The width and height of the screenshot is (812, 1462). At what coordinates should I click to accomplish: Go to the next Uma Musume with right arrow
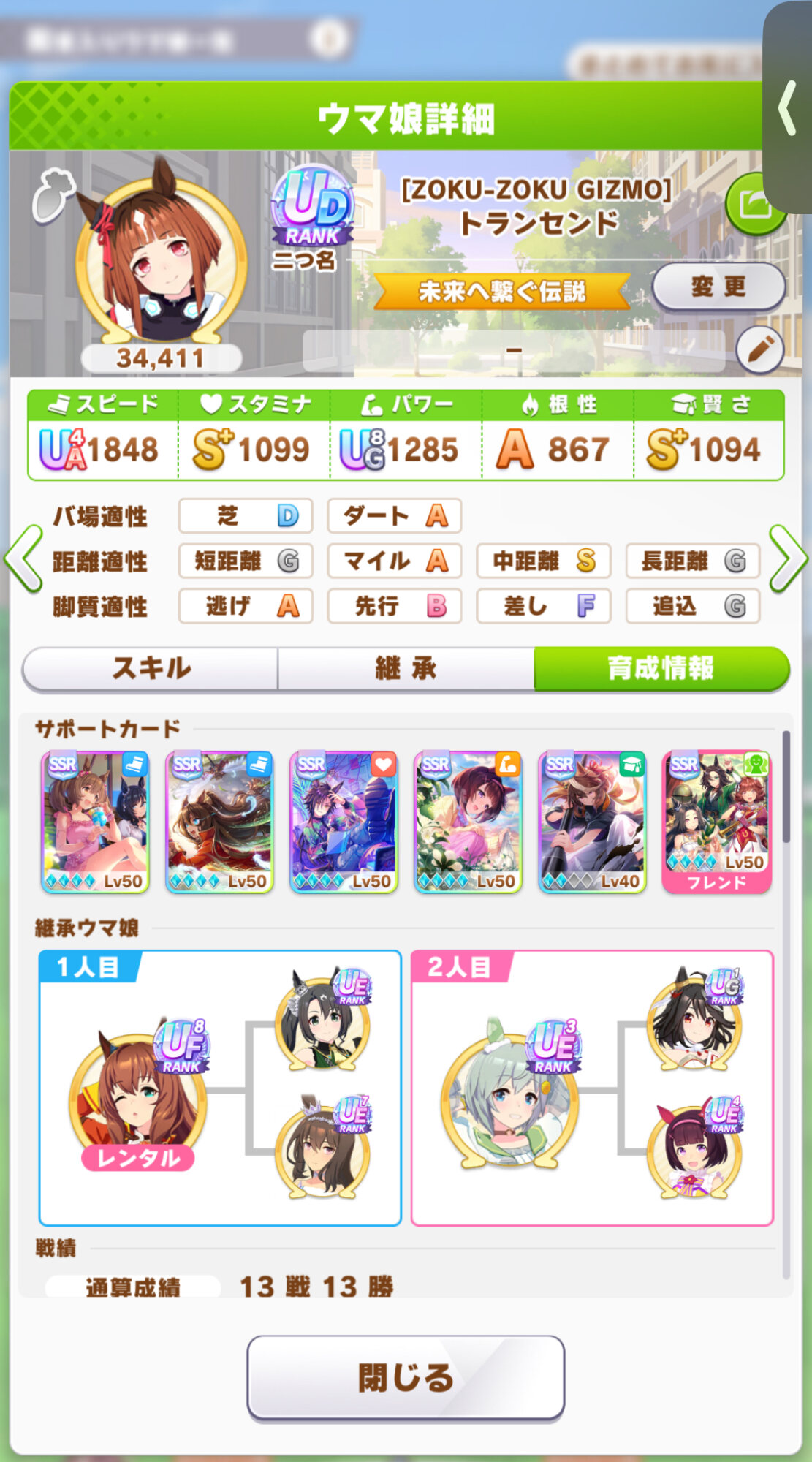[789, 559]
